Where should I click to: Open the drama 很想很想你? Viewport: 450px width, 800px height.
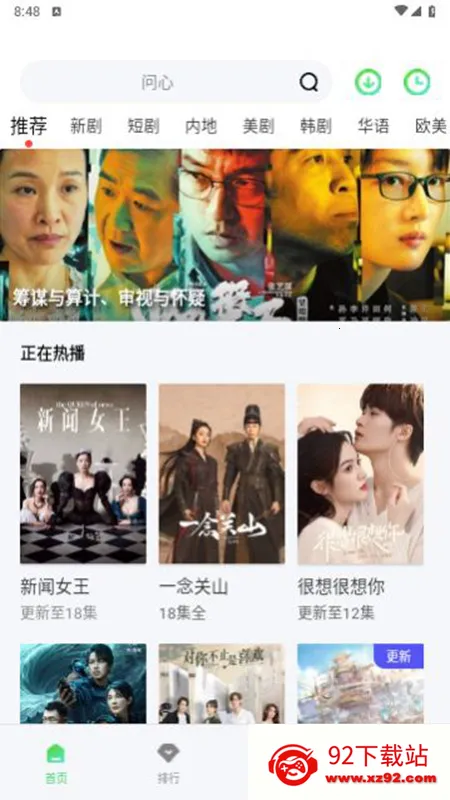[x=361, y=473]
